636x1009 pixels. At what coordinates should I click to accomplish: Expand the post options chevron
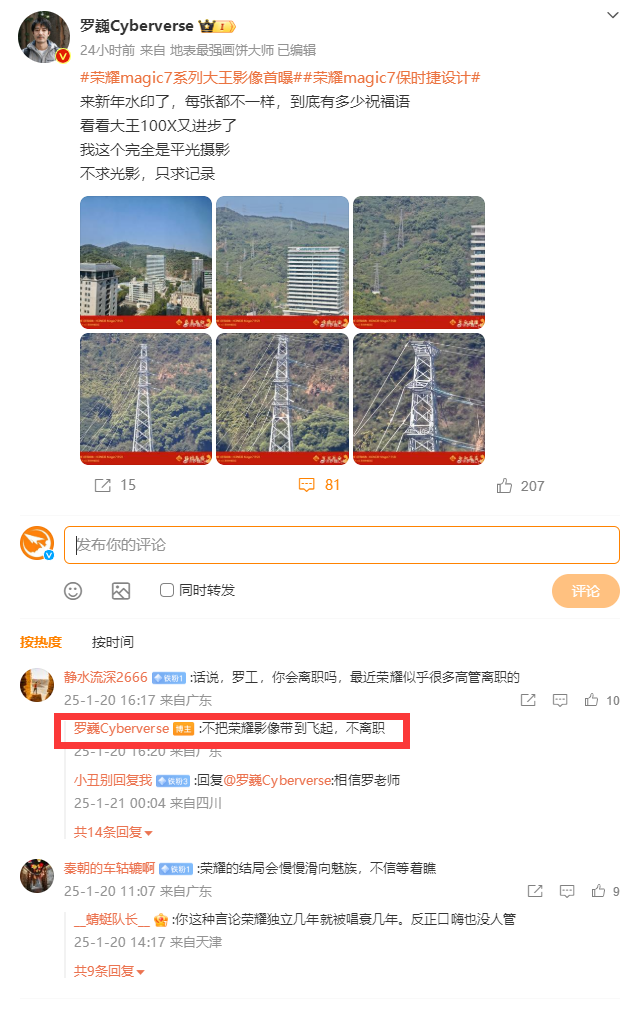[613, 15]
